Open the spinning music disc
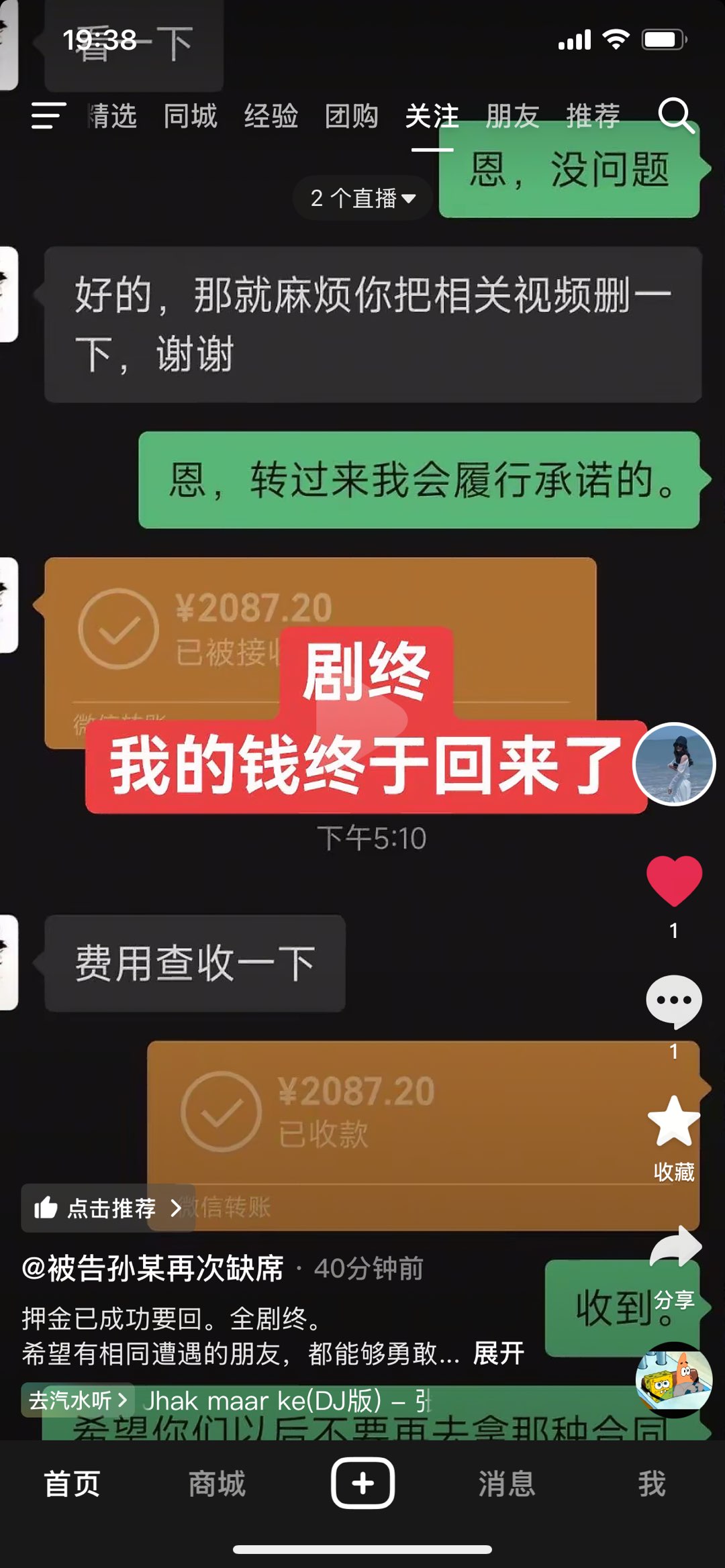 point(674,1379)
